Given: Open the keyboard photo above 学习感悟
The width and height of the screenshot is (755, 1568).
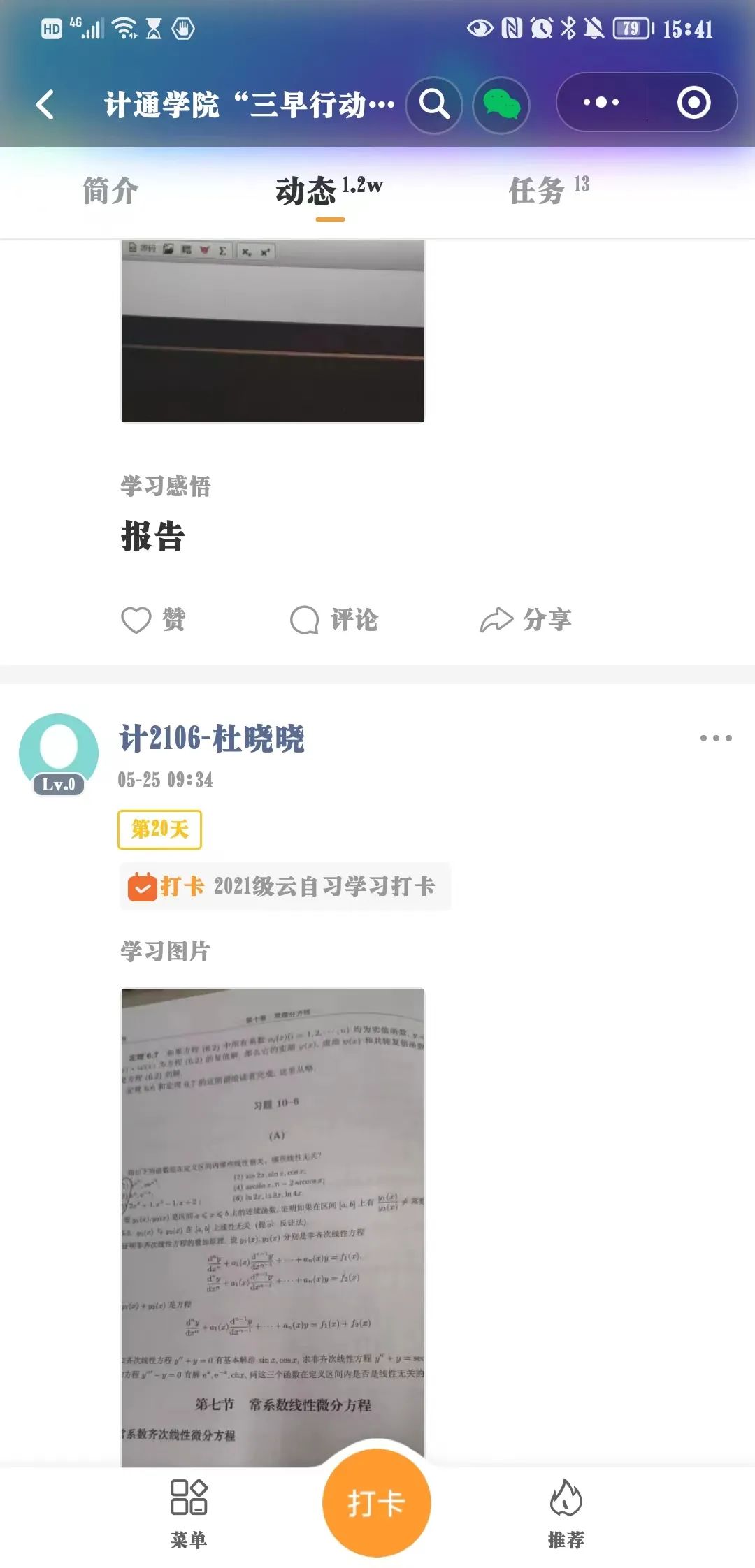Looking at the screenshot, I should pyautogui.click(x=273, y=331).
